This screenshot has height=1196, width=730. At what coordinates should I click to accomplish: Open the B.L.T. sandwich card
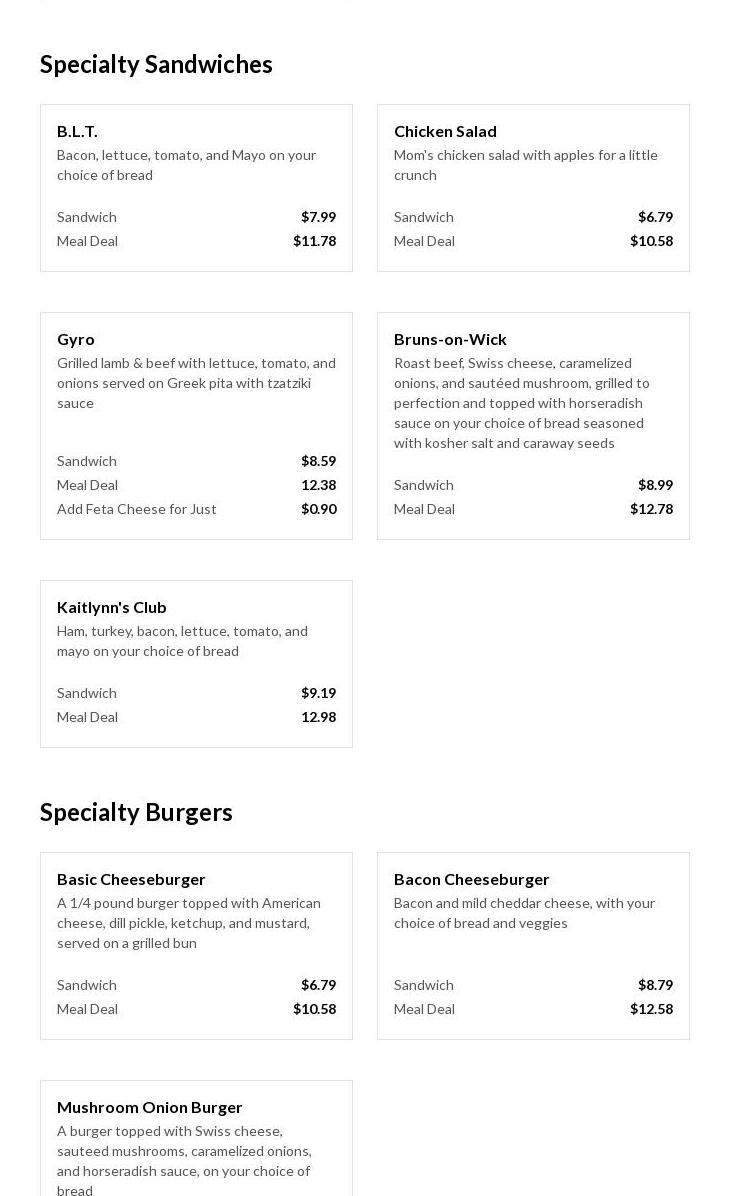coord(196,187)
